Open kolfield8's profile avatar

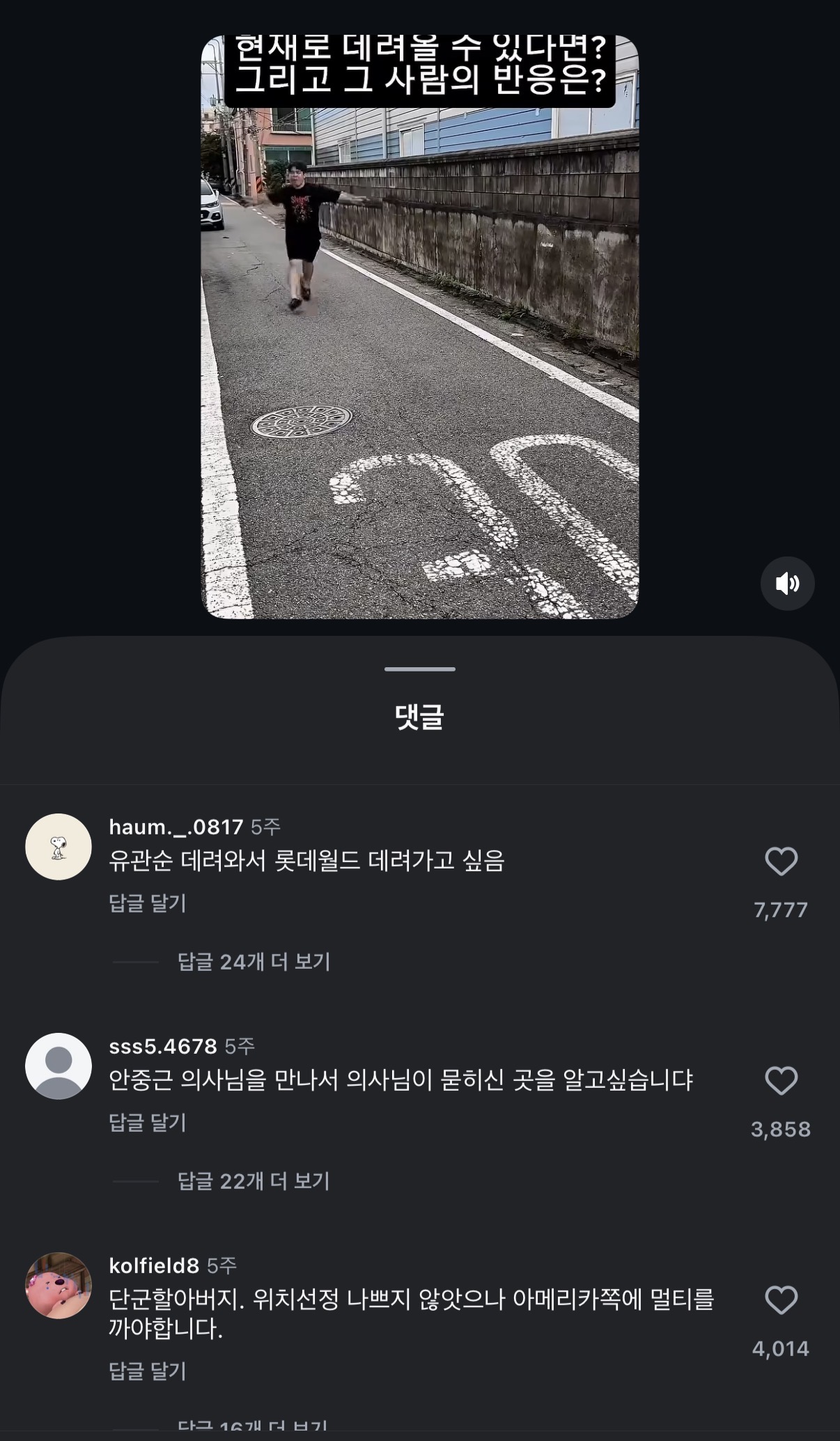click(x=59, y=1286)
